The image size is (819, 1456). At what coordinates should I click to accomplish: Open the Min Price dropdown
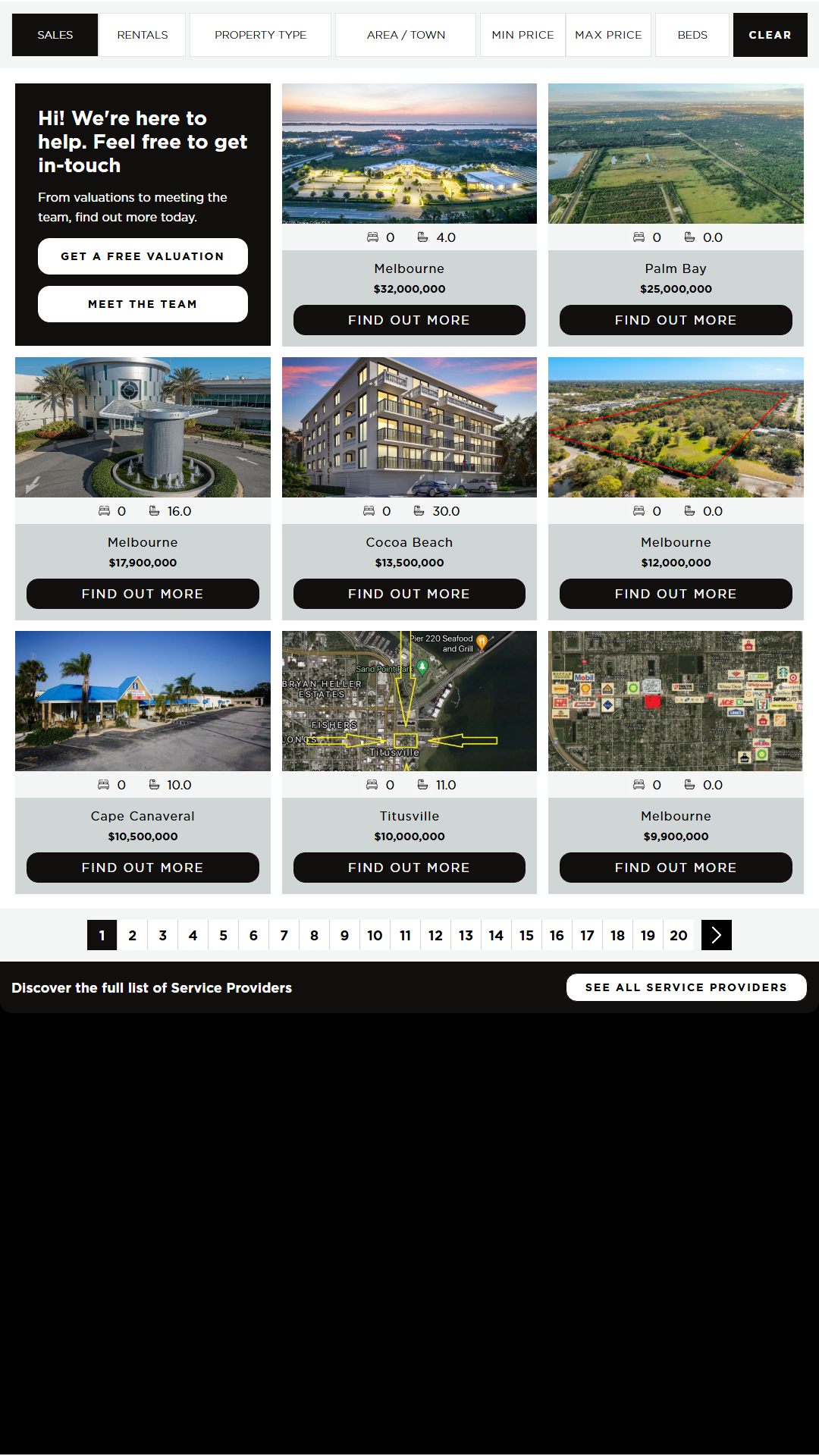click(522, 35)
